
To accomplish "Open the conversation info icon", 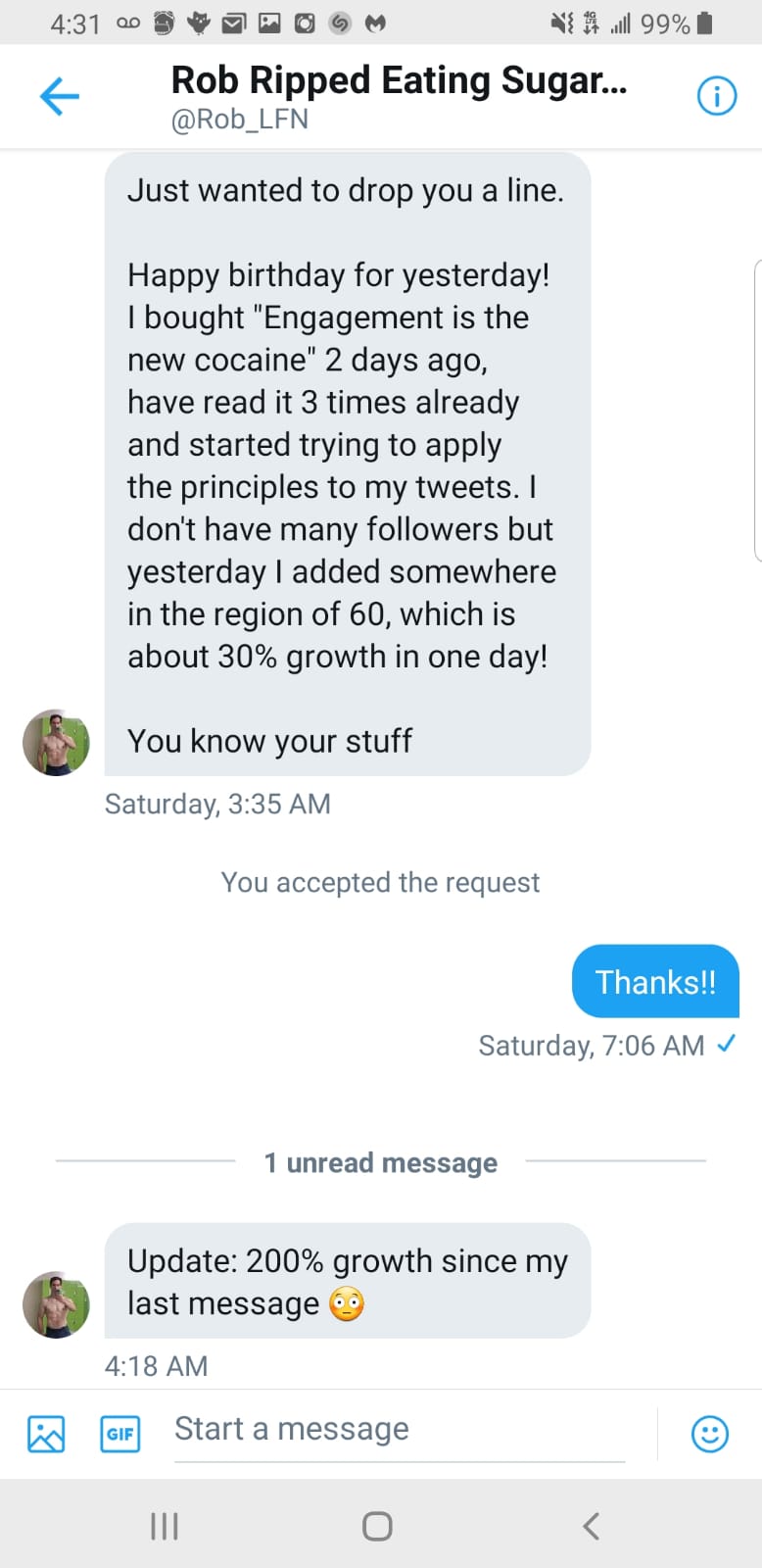I will [716, 96].
